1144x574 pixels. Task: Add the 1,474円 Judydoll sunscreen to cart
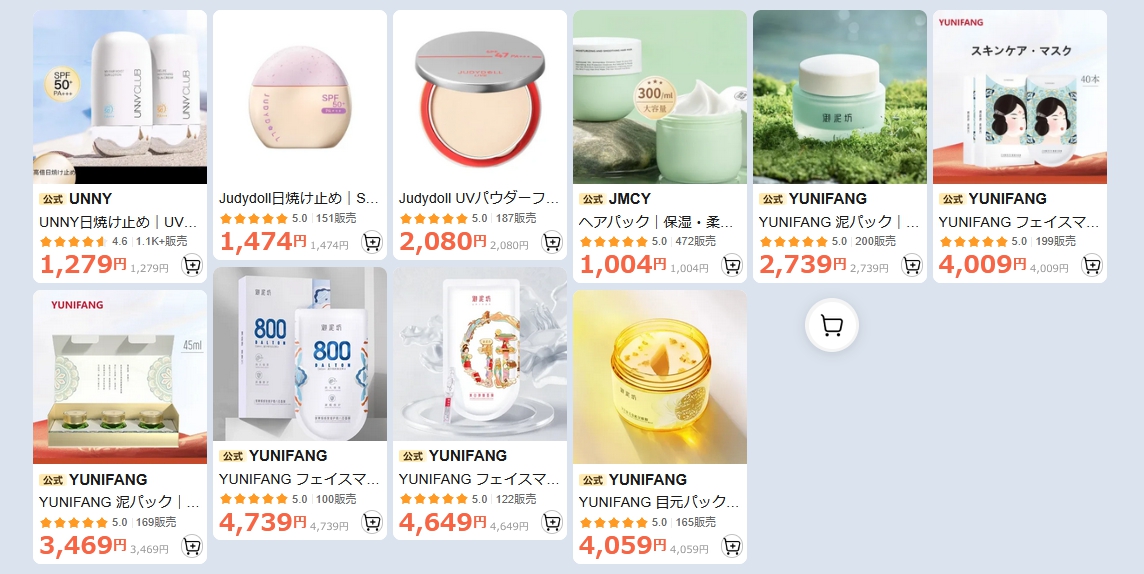point(372,241)
